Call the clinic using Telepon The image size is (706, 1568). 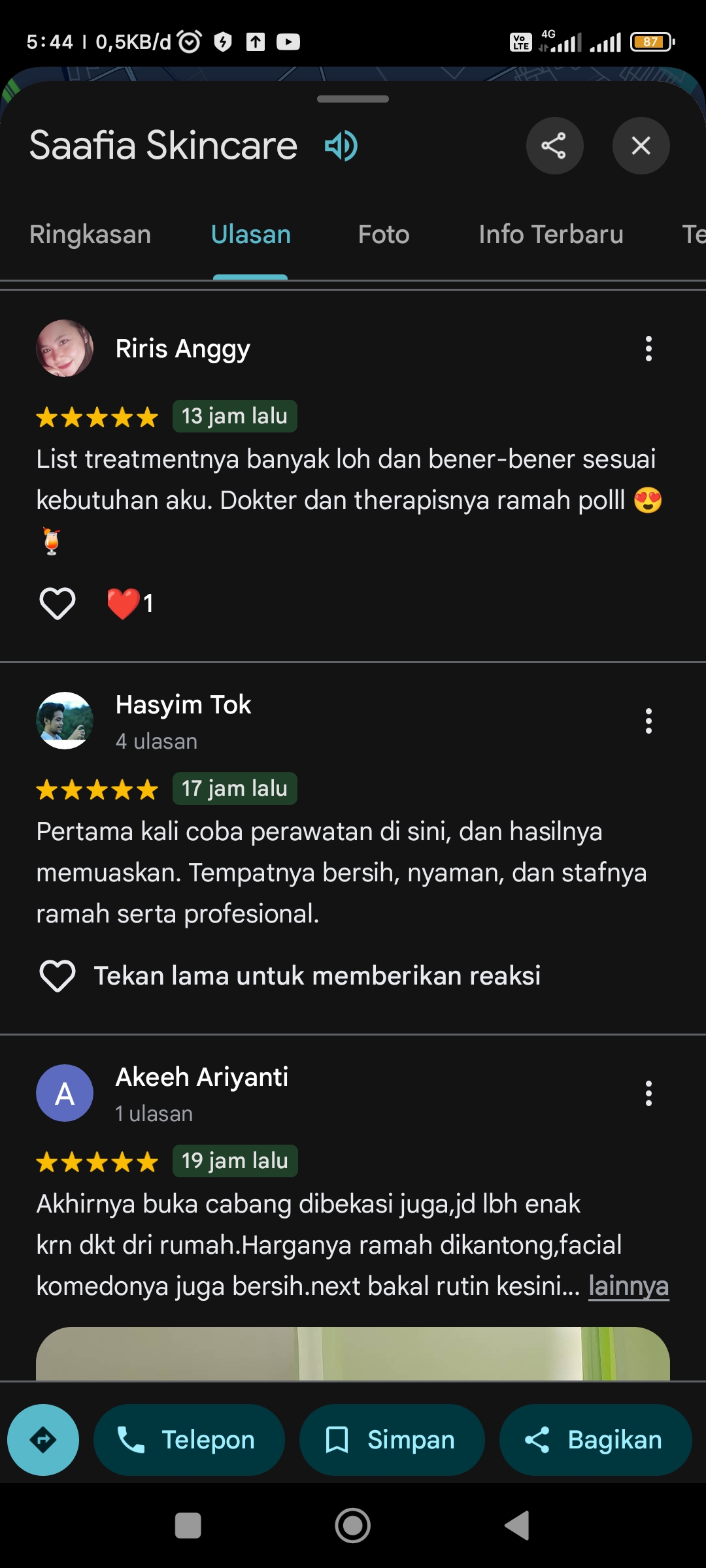(x=189, y=1440)
